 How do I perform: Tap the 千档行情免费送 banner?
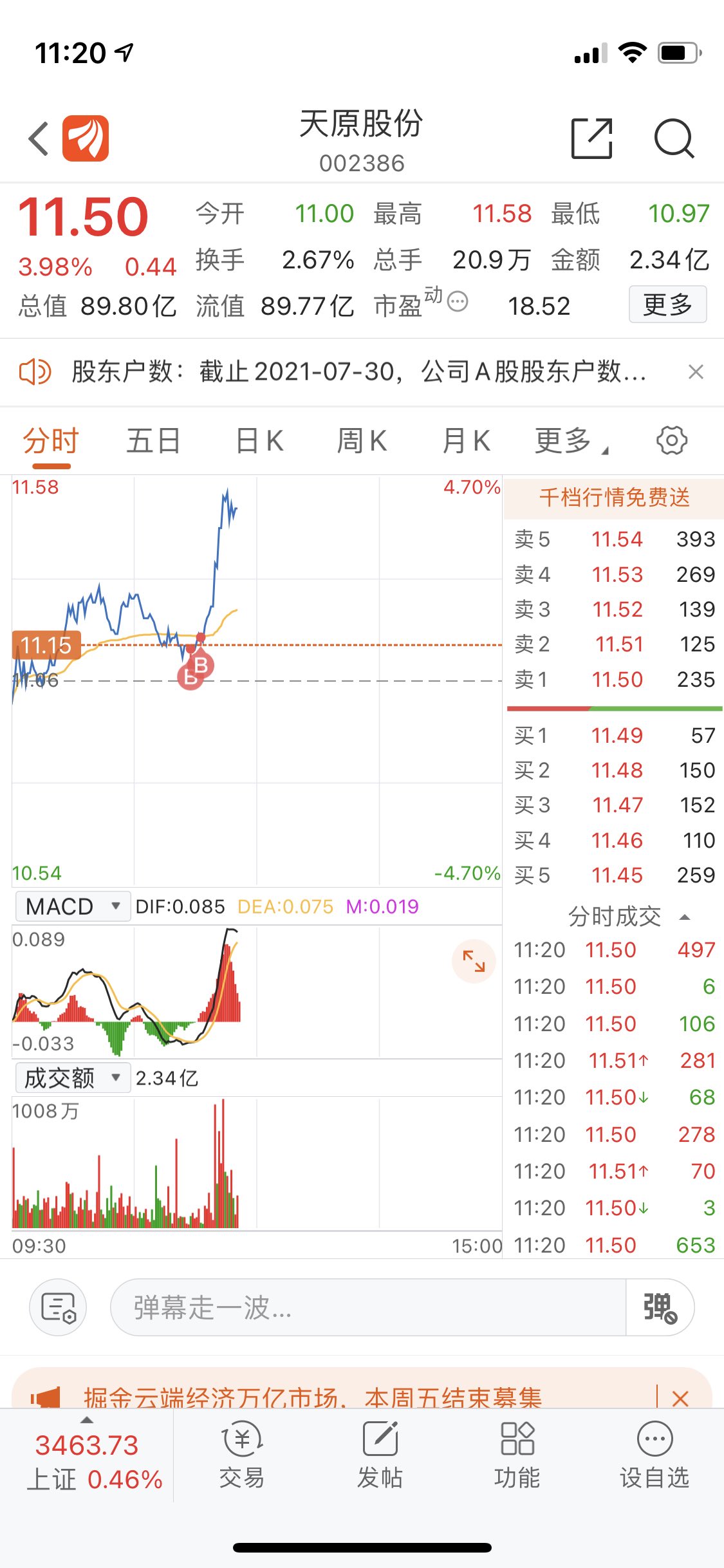[x=614, y=498]
